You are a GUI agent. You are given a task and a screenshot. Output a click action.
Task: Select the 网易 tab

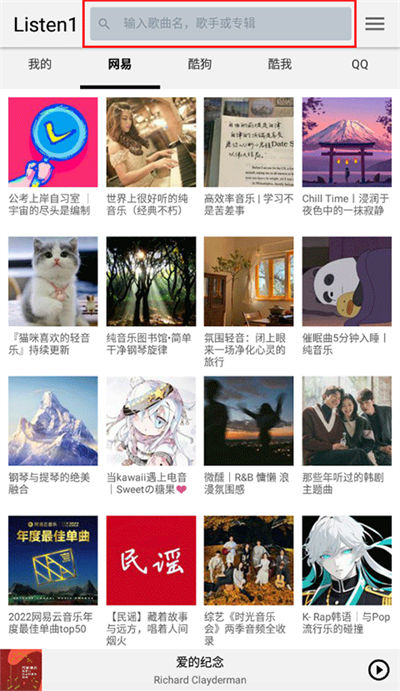click(120, 64)
